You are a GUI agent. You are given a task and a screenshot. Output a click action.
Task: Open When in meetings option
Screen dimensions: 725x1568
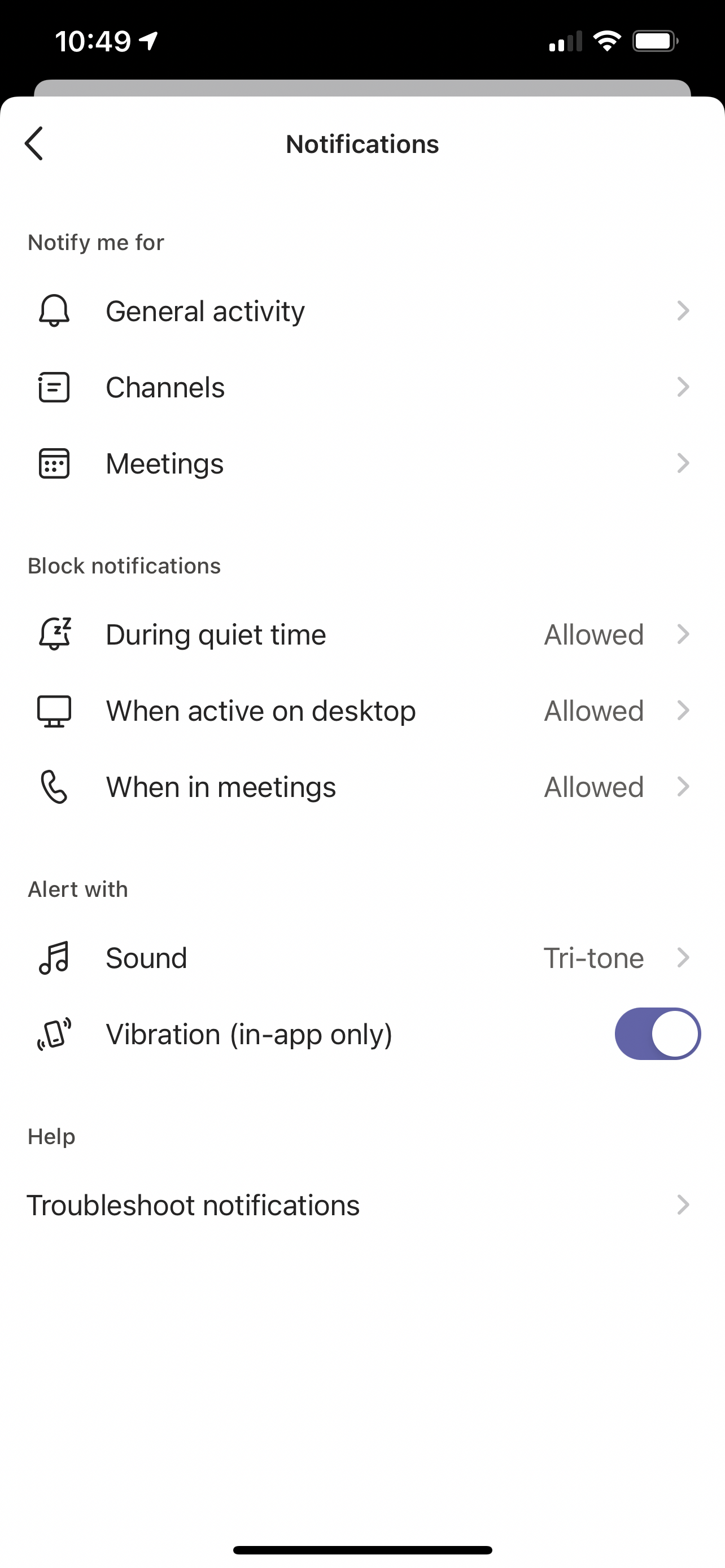coord(361,787)
